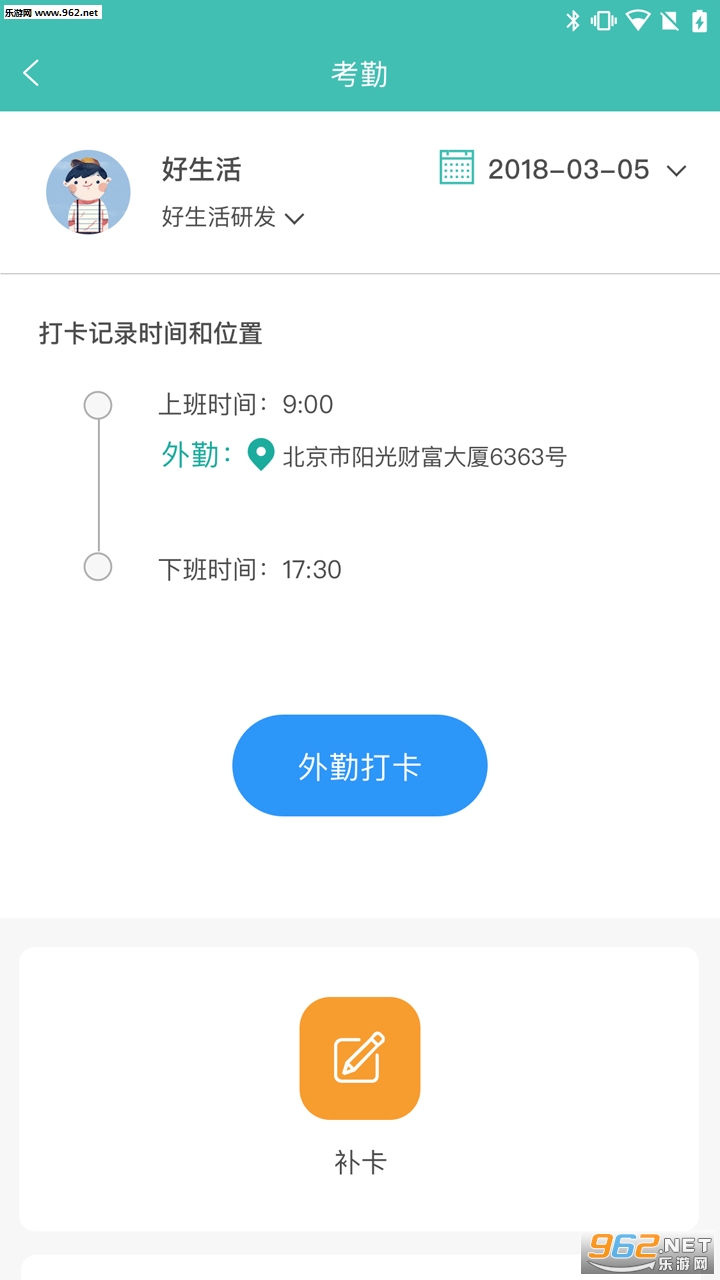Tap the 外勤打卡 button
The image size is (720, 1280).
coord(360,766)
